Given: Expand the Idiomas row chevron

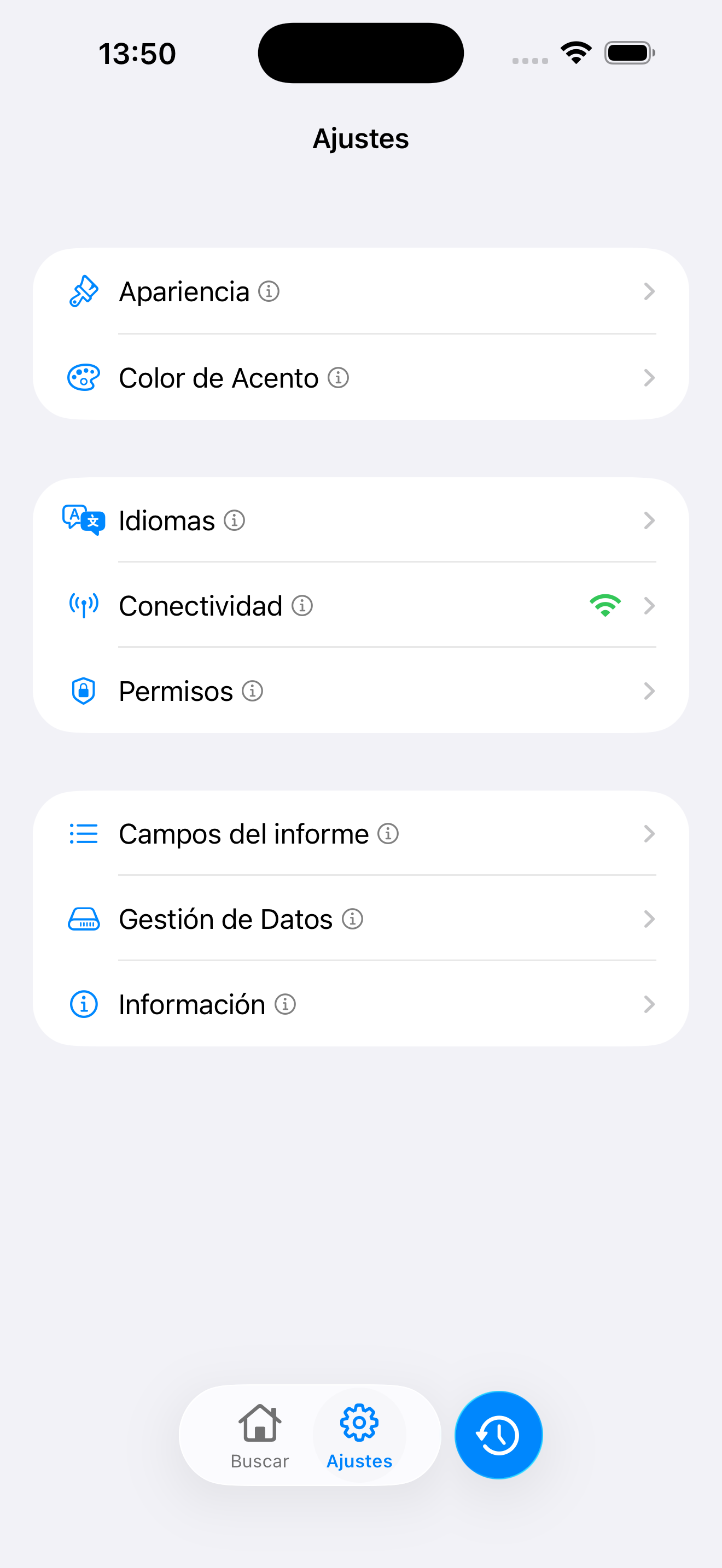Looking at the screenshot, I should [x=650, y=520].
